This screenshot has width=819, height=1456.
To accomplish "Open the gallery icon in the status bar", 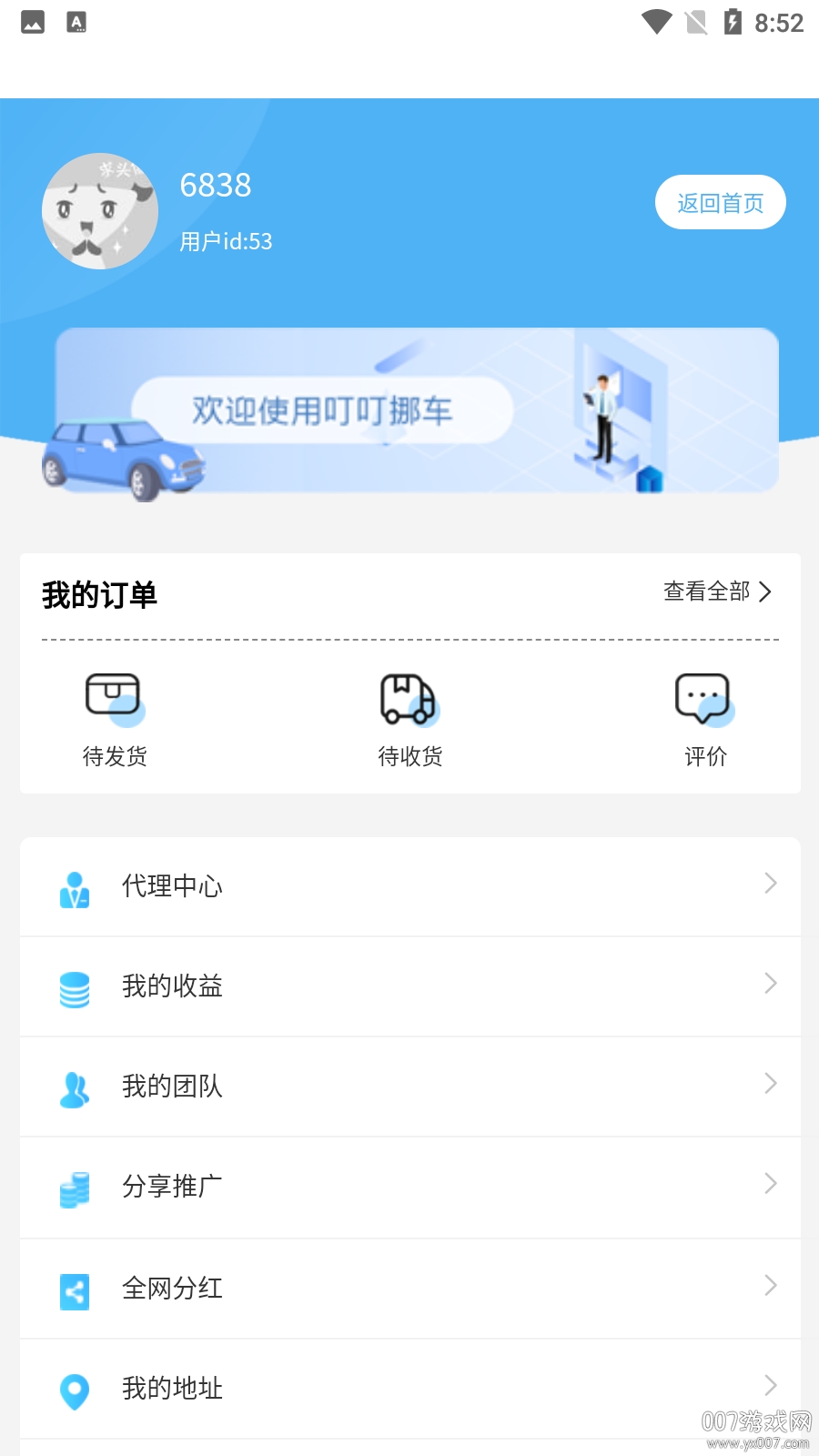I will 34,22.
